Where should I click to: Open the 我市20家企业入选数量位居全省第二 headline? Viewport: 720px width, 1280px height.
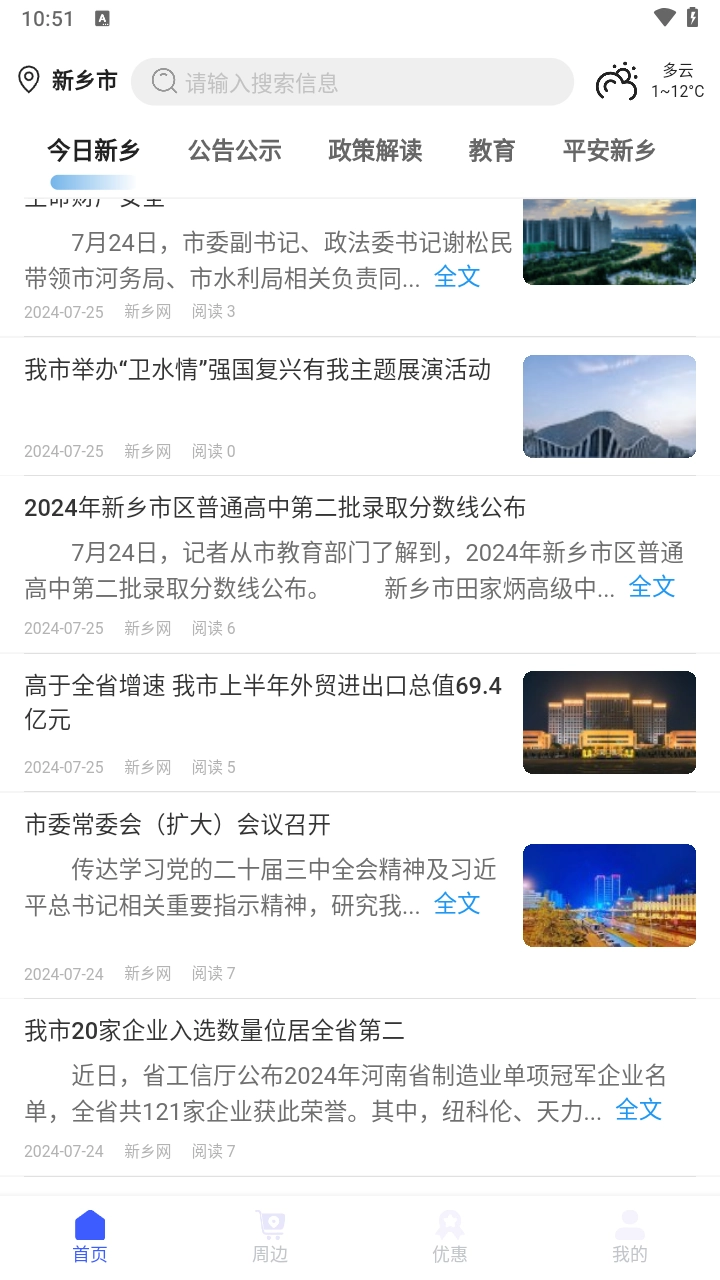(x=214, y=1030)
